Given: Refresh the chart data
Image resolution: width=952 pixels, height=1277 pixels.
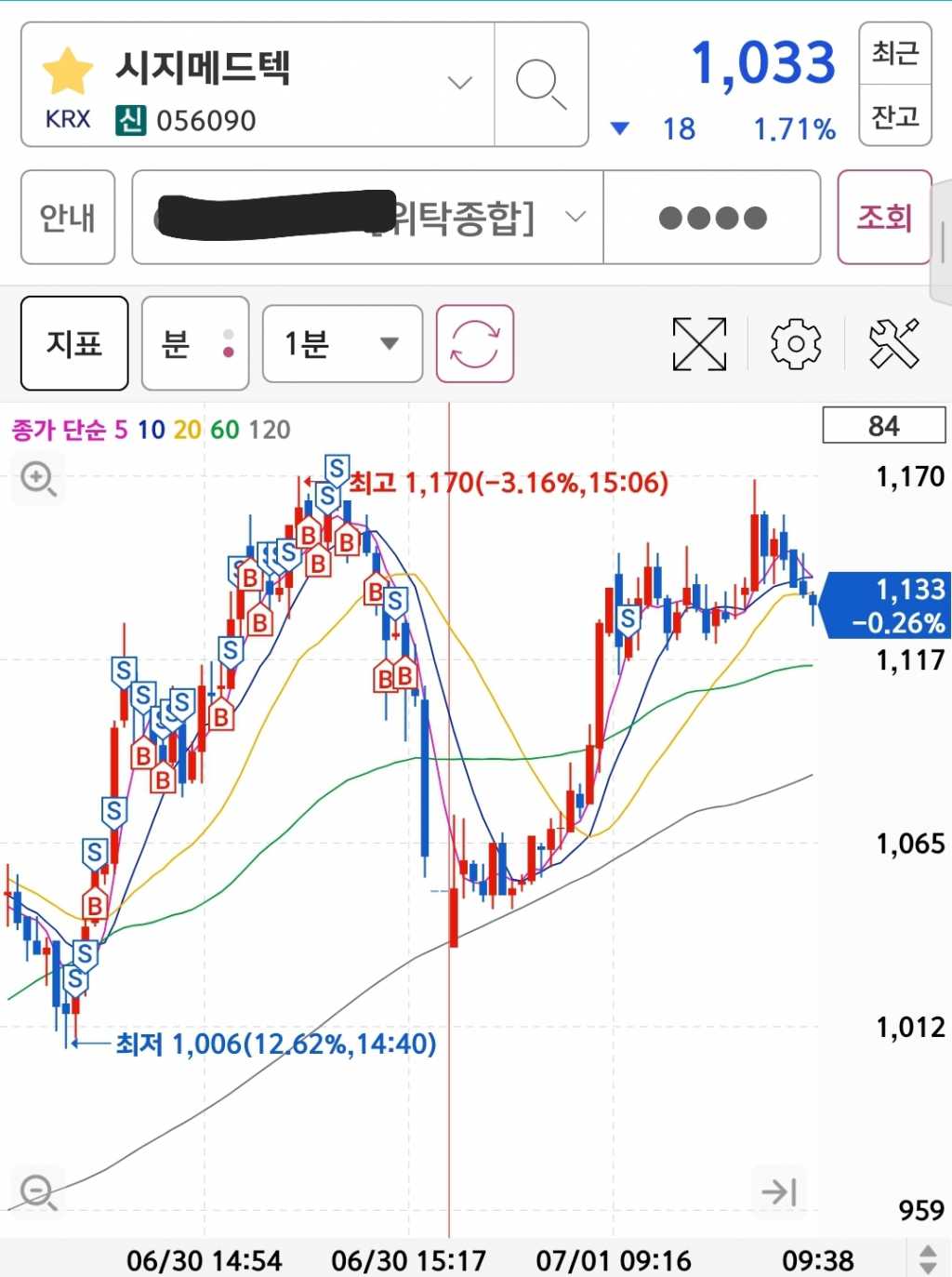Looking at the screenshot, I should (x=475, y=343).
